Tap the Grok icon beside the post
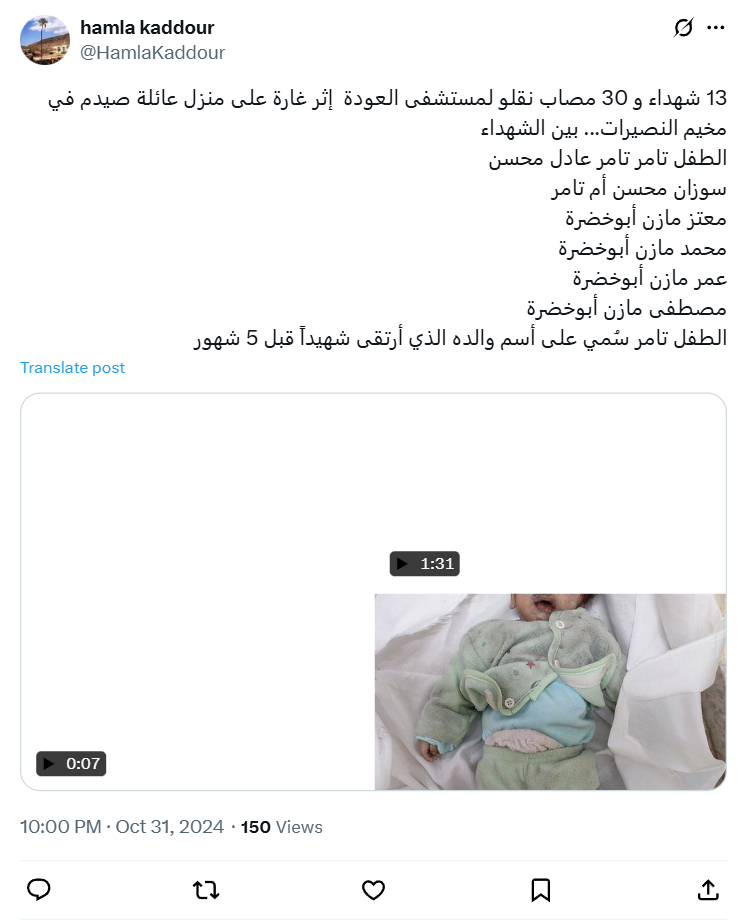 [x=683, y=28]
